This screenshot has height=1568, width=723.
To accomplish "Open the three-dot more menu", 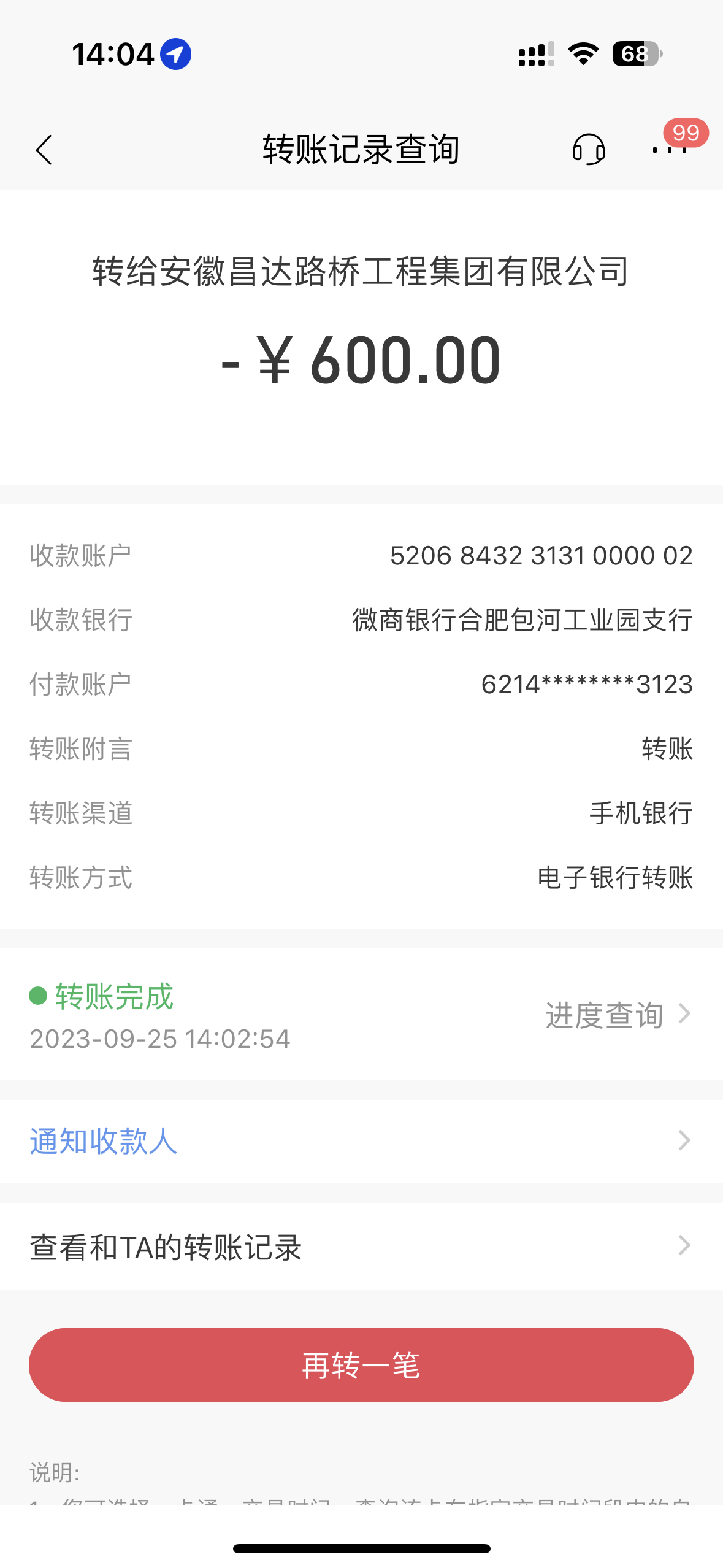I will (x=669, y=150).
